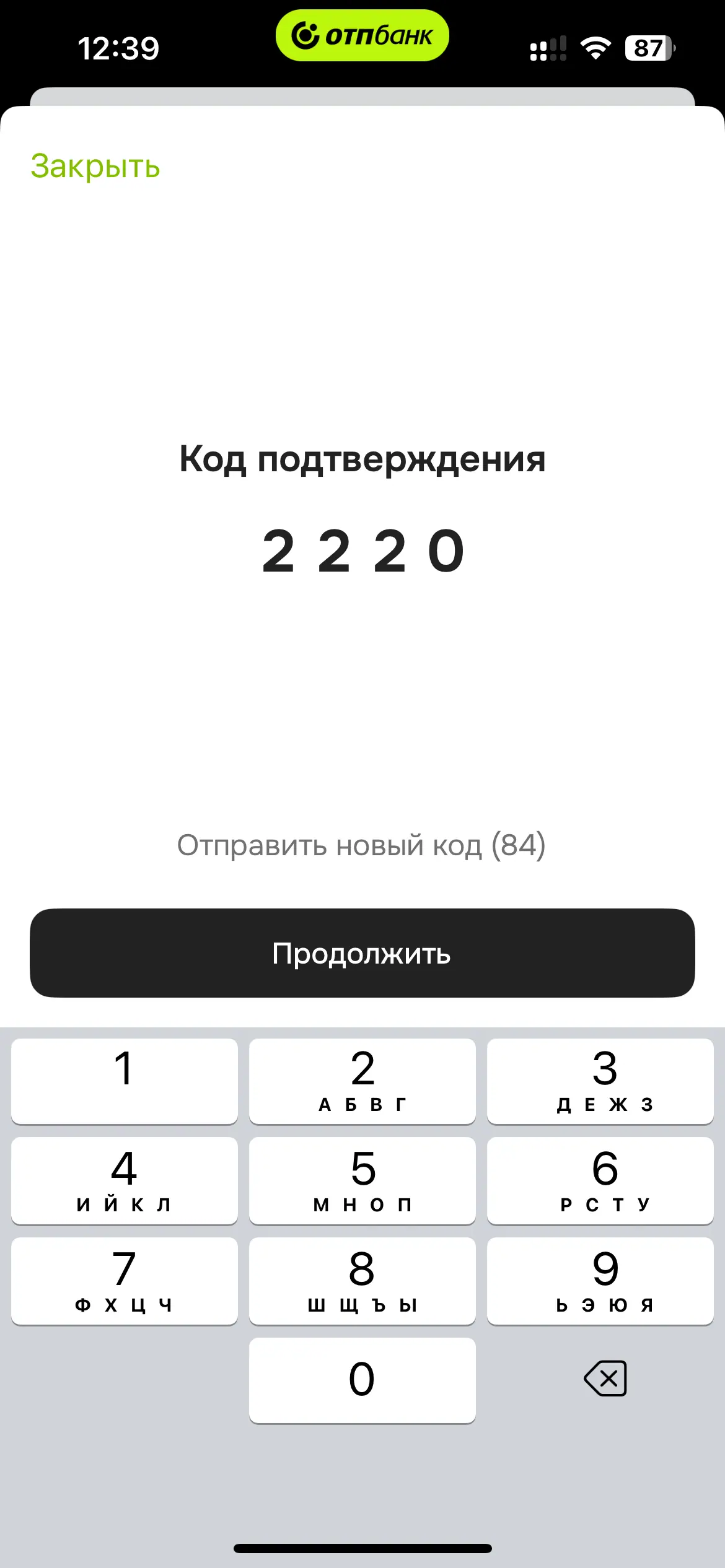Screen dimensions: 725x1568
Task: Tap Закрыть to dismiss the sheet
Action: [x=95, y=166]
